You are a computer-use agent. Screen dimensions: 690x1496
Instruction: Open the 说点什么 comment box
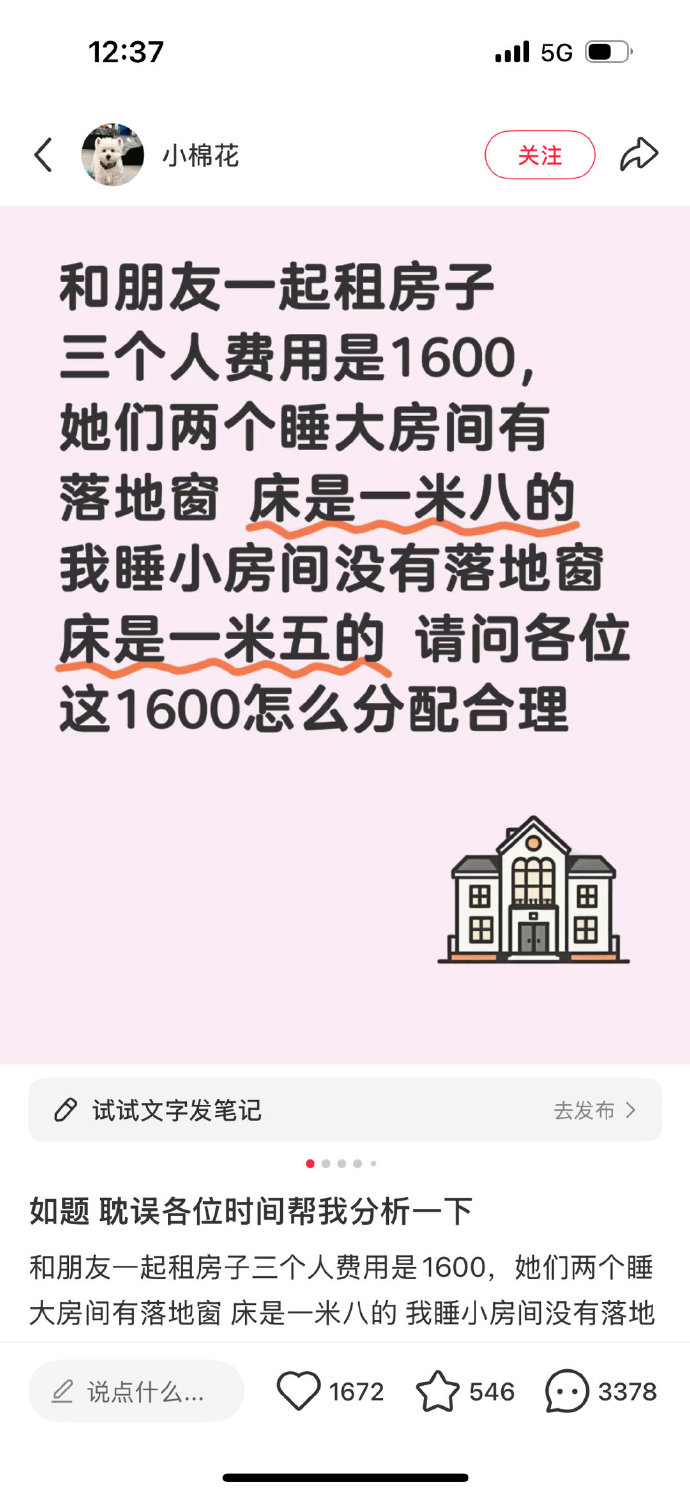pos(137,1391)
